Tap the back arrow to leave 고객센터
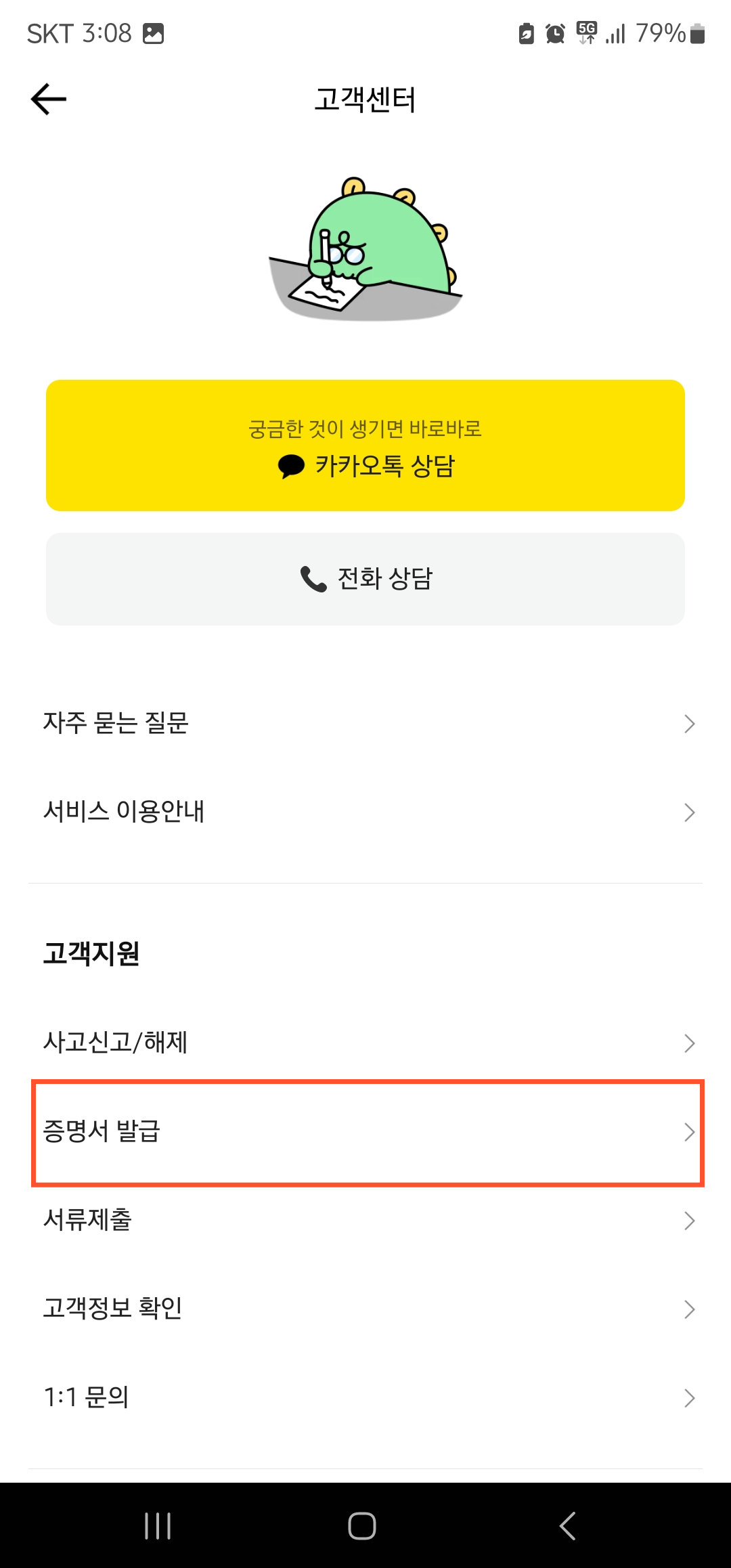This screenshot has height=1568, width=731. point(48,98)
